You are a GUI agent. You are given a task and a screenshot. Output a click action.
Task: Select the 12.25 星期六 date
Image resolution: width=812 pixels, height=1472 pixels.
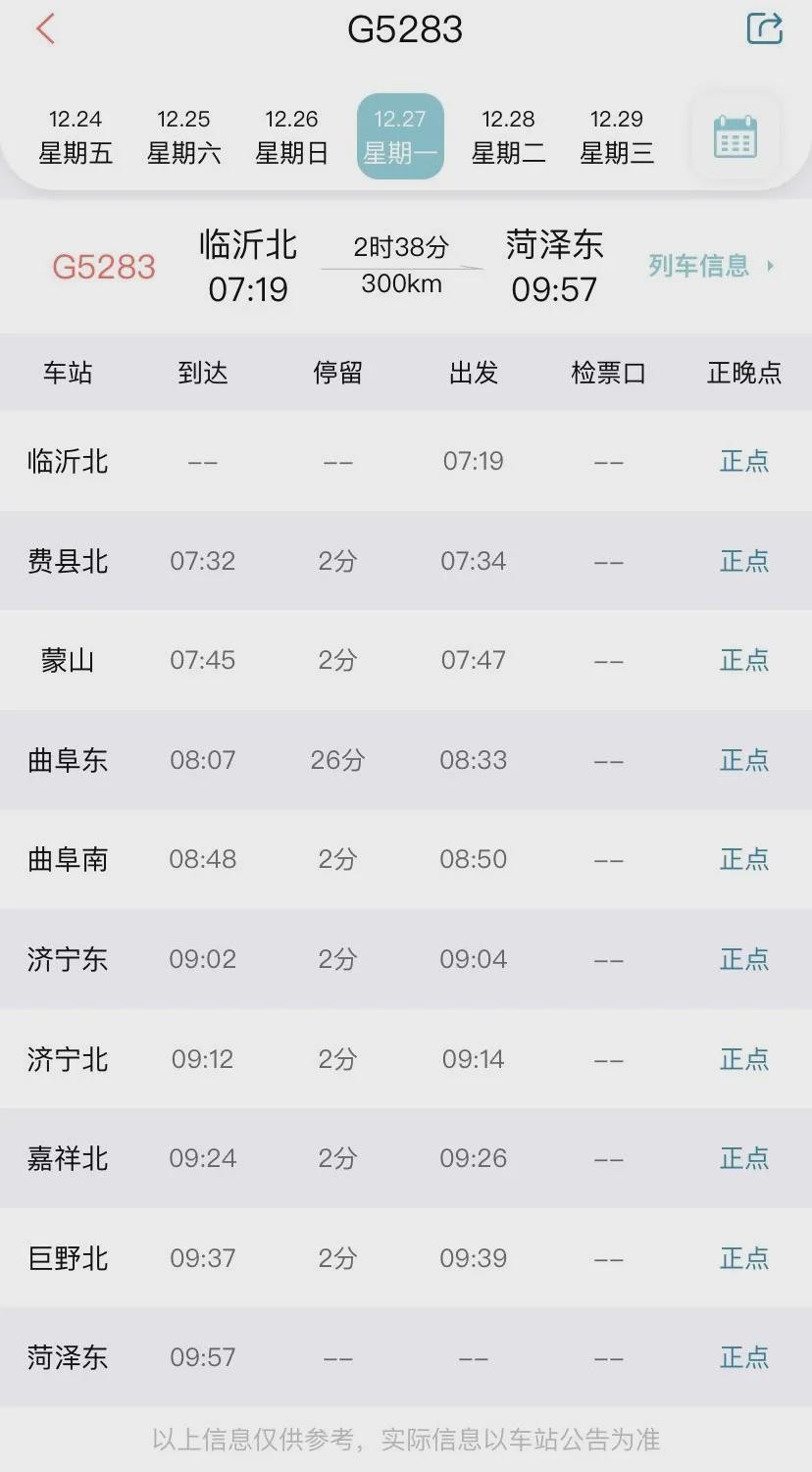coord(183,136)
